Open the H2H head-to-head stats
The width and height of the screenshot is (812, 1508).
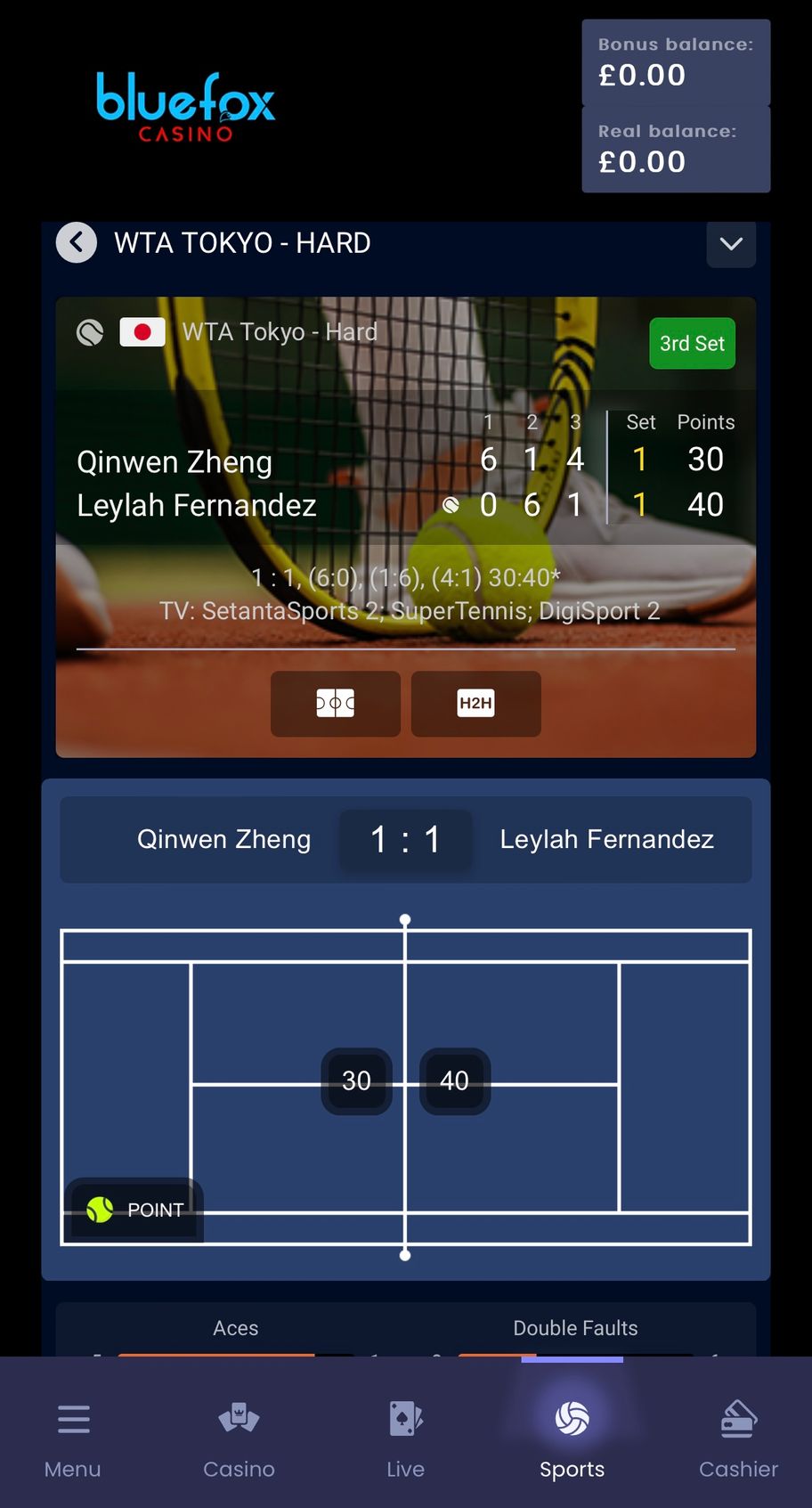click(475, 704)
